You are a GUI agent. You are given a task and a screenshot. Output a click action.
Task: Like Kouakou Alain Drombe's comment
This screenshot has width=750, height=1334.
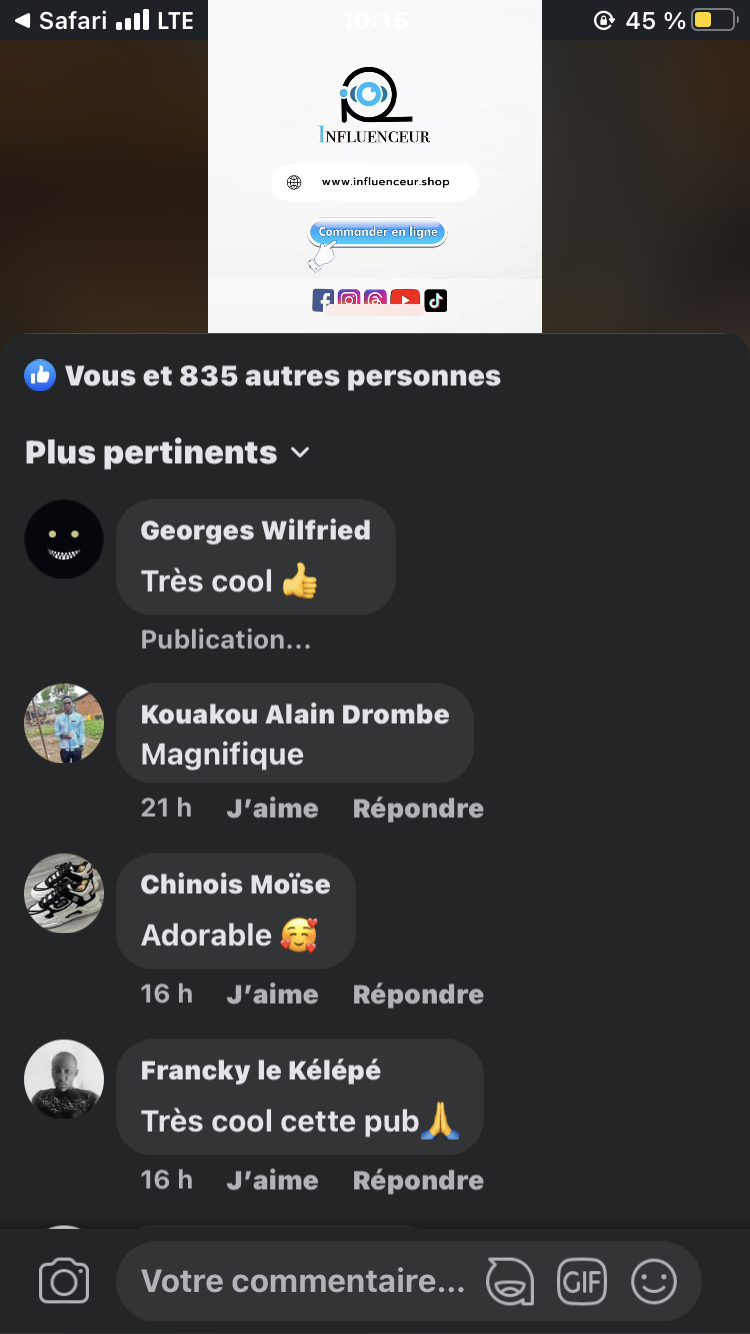click(x=272, y=808)
